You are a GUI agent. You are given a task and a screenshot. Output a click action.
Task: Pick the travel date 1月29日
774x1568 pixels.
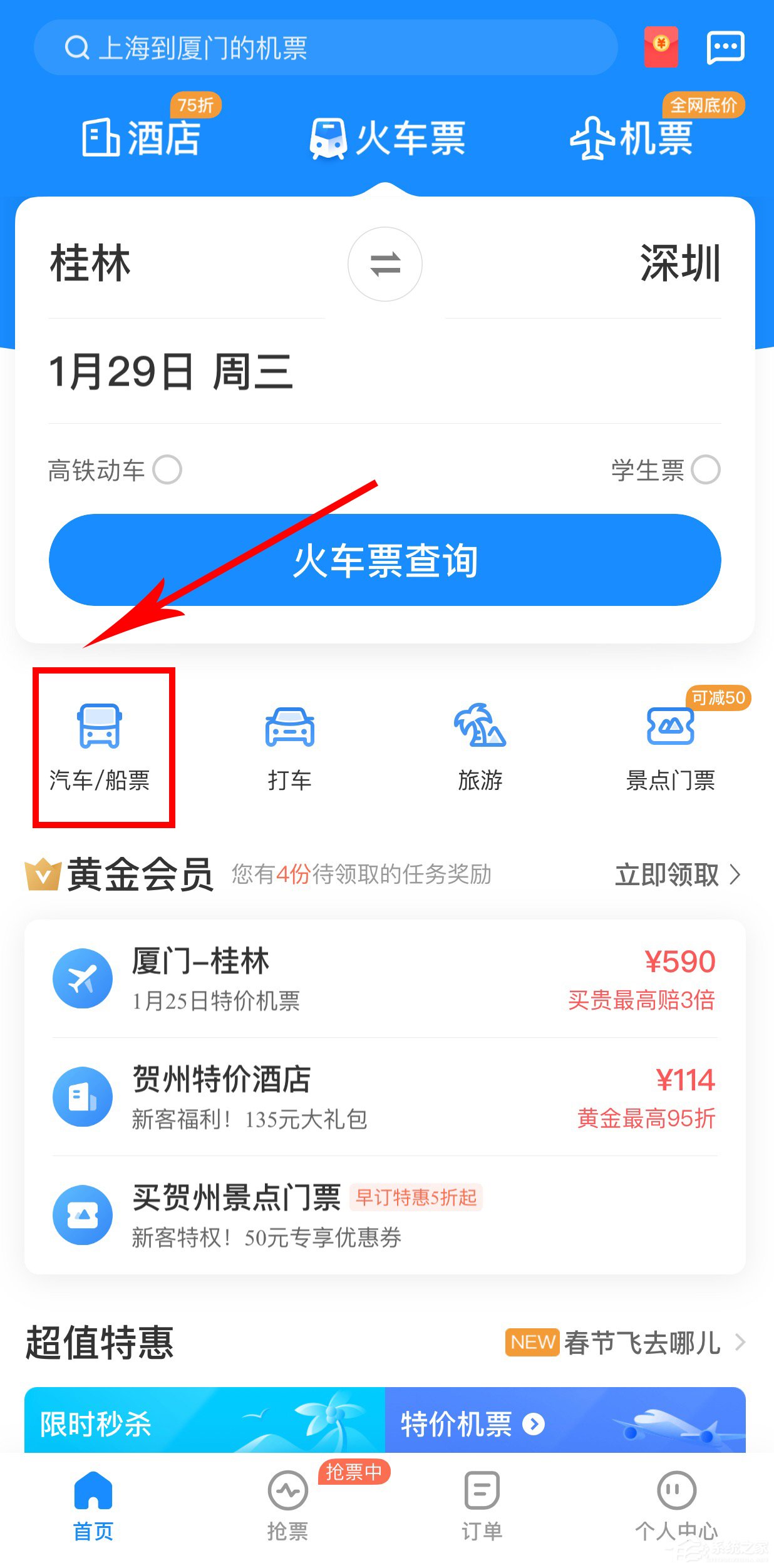click(170, 372)
